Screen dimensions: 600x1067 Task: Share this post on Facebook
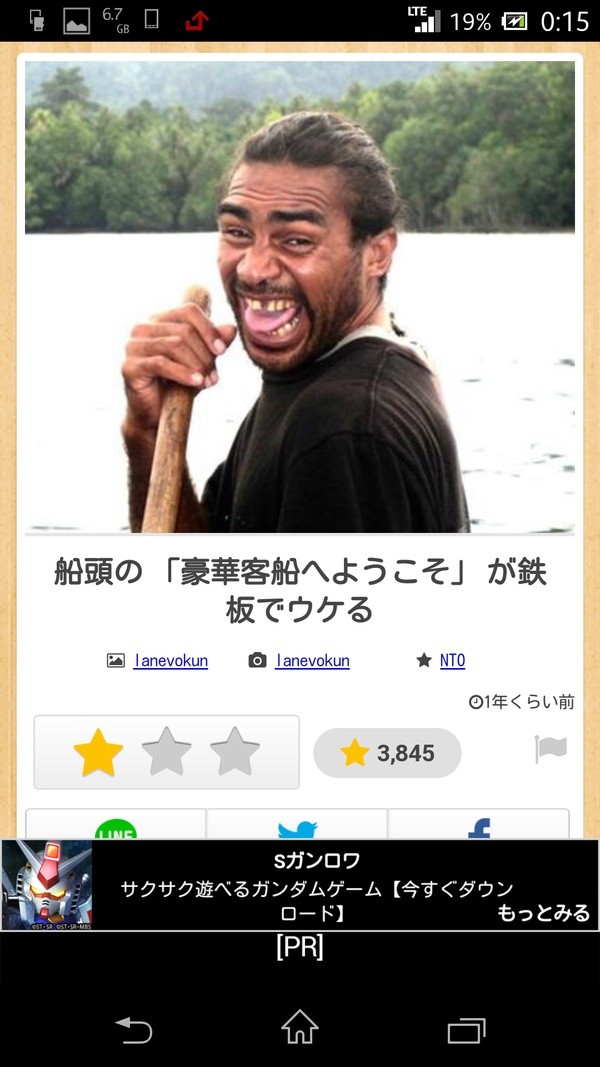tap(479, 828)
